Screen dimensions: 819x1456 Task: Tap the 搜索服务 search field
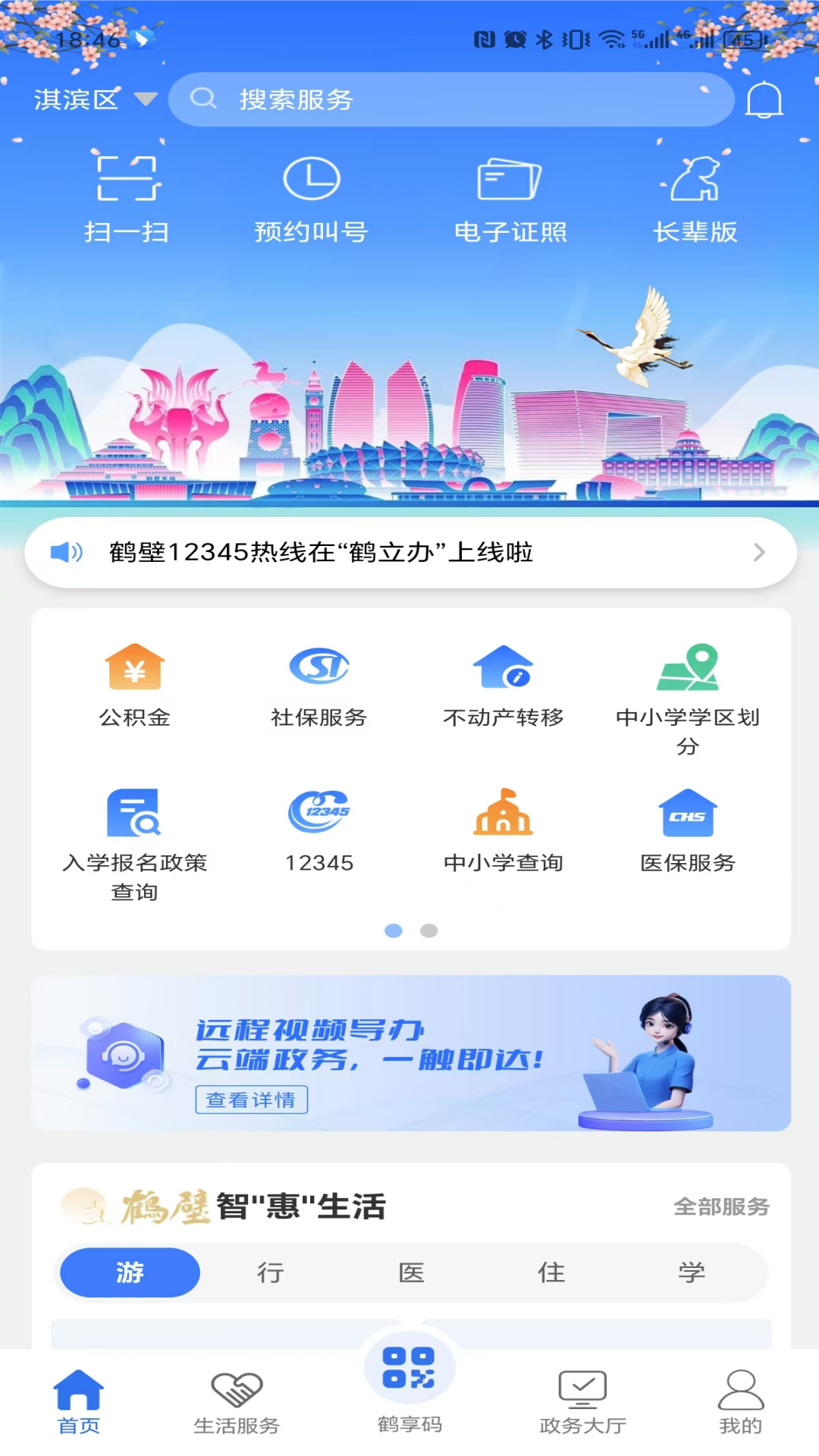pyautogui.click(x=450, y=99)
